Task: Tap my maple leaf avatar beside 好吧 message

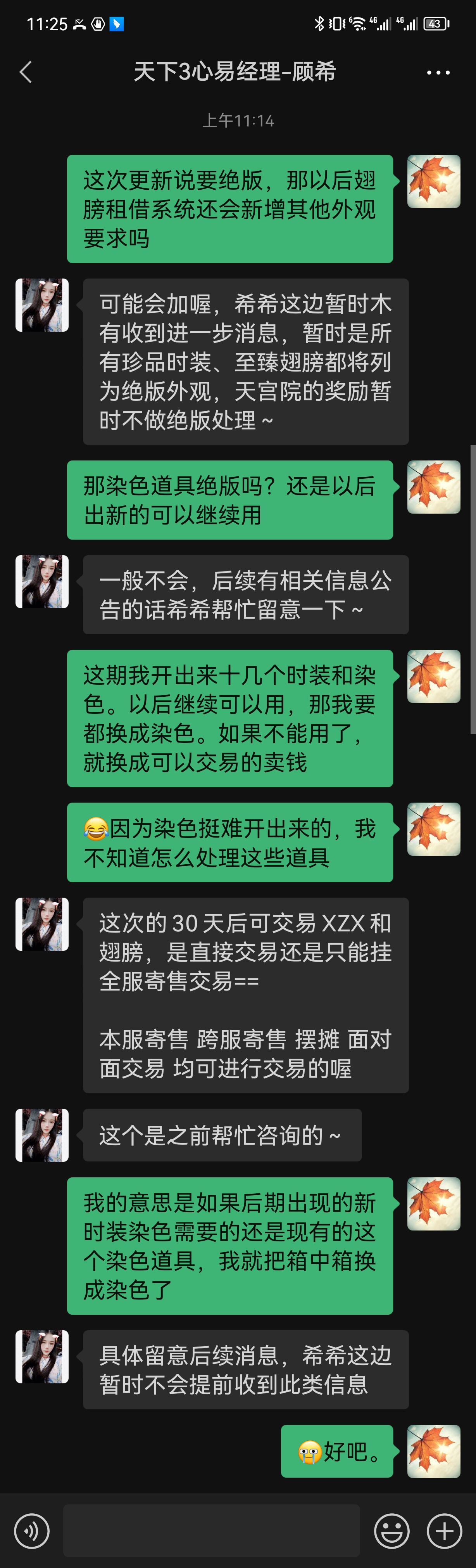Action: 433,1451
